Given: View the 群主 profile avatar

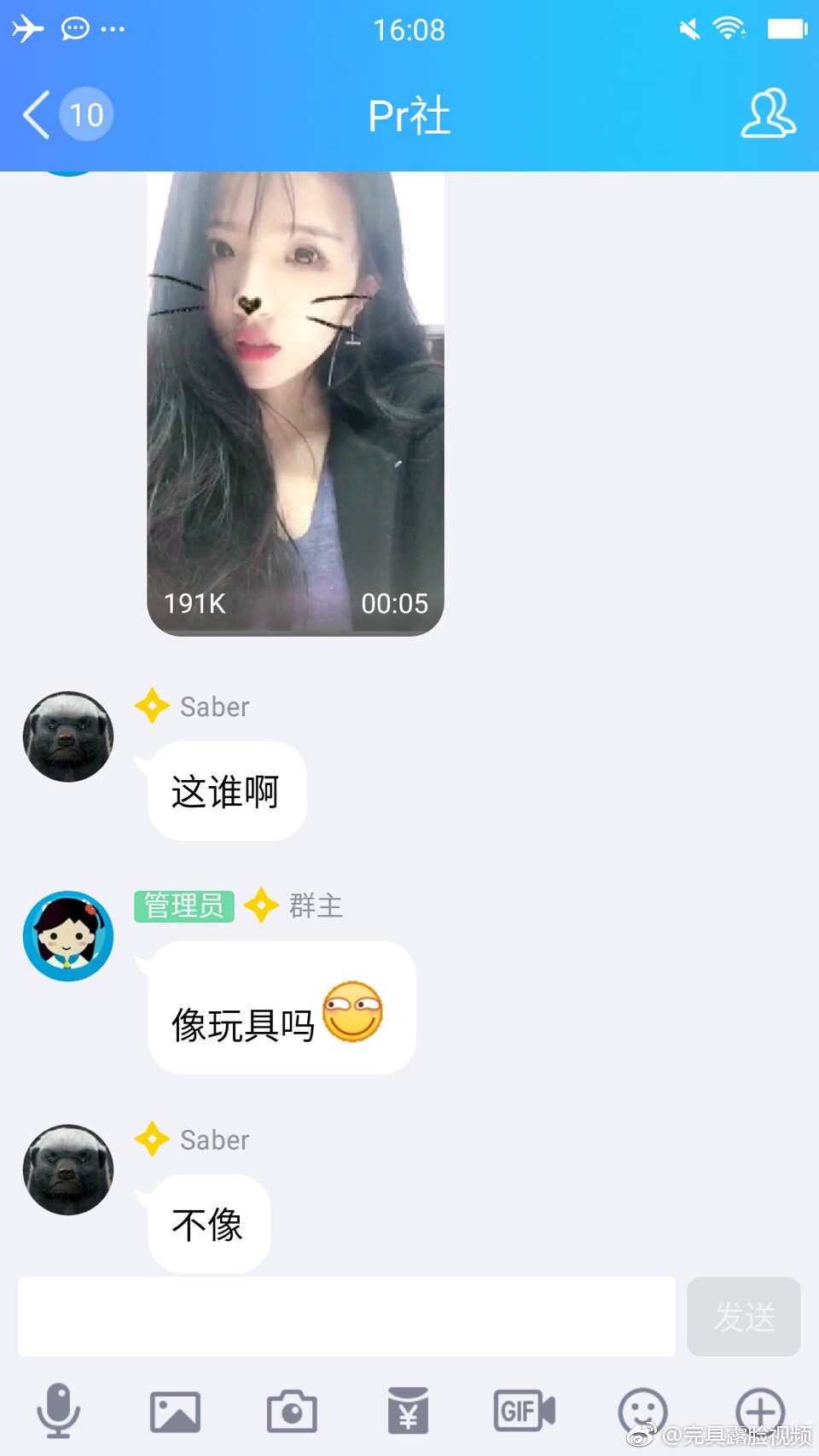Looking at the screenshot, I should pyautogui.click(x=68, y=936).
